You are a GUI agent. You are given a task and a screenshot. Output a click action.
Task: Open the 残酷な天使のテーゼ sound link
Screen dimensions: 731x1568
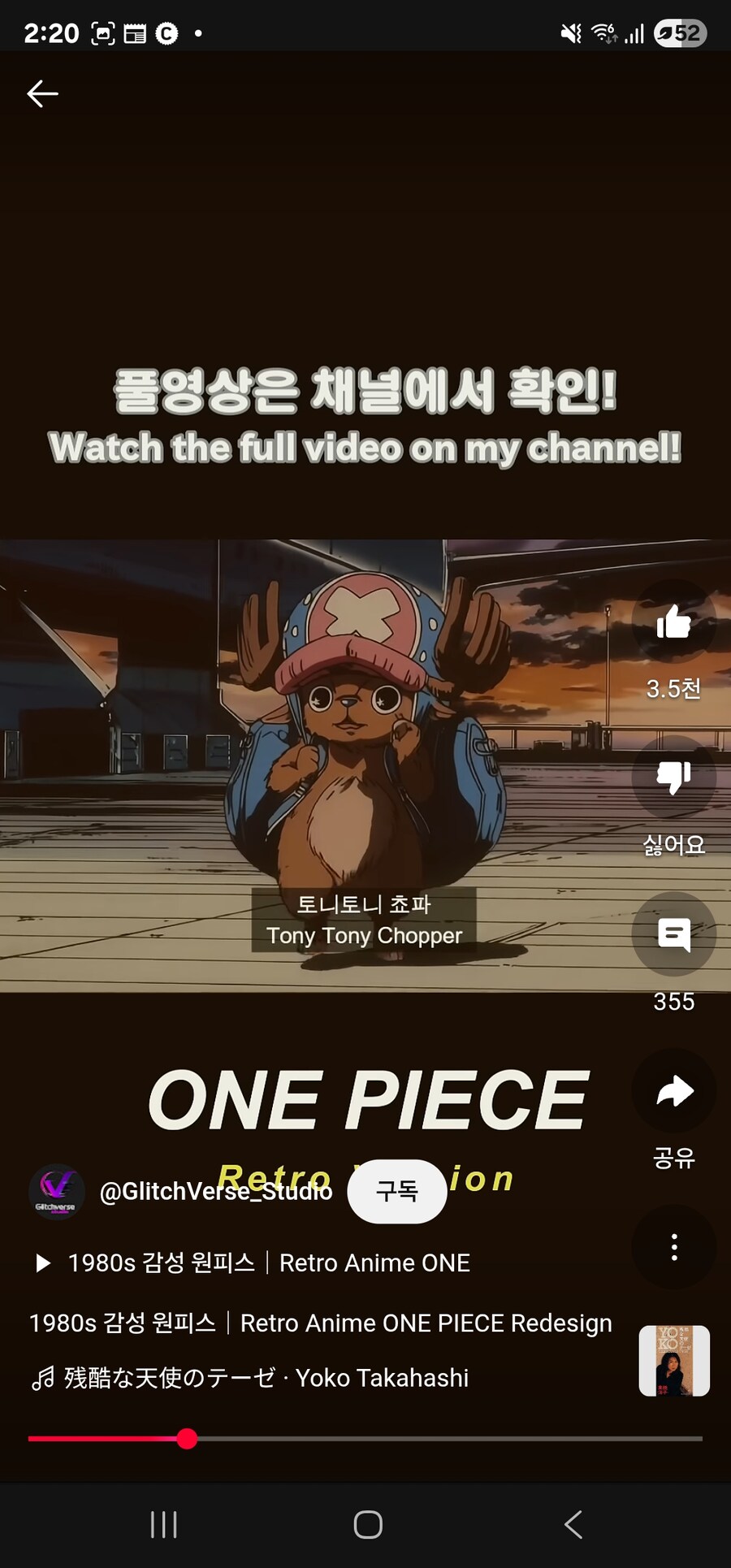point(250,1379)
